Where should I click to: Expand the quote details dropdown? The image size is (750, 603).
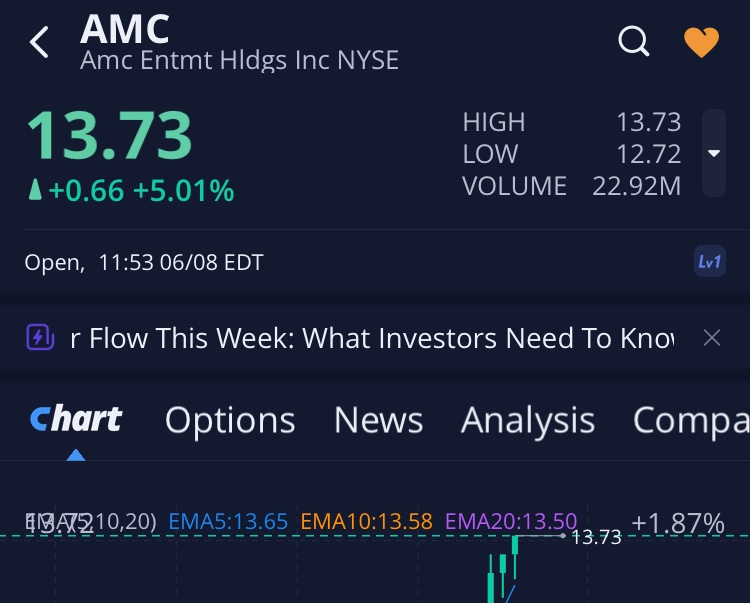tap(714, 153)
